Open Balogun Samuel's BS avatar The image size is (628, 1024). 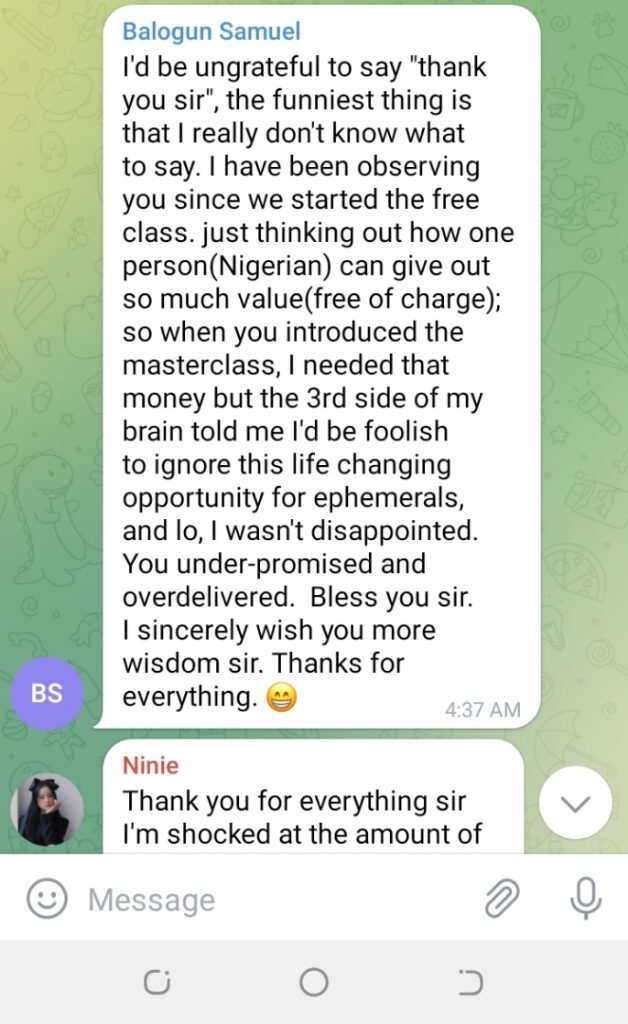tap(47, 693)
